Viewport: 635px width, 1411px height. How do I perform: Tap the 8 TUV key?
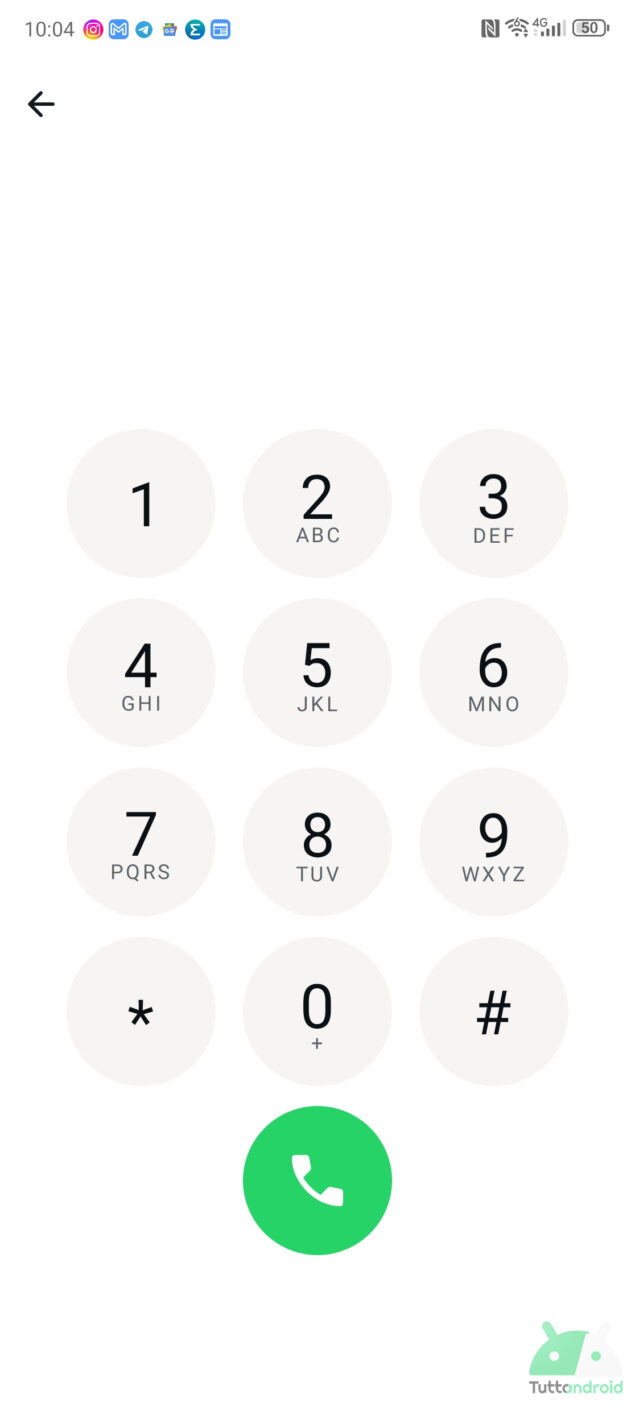click(x=317, y=842)
